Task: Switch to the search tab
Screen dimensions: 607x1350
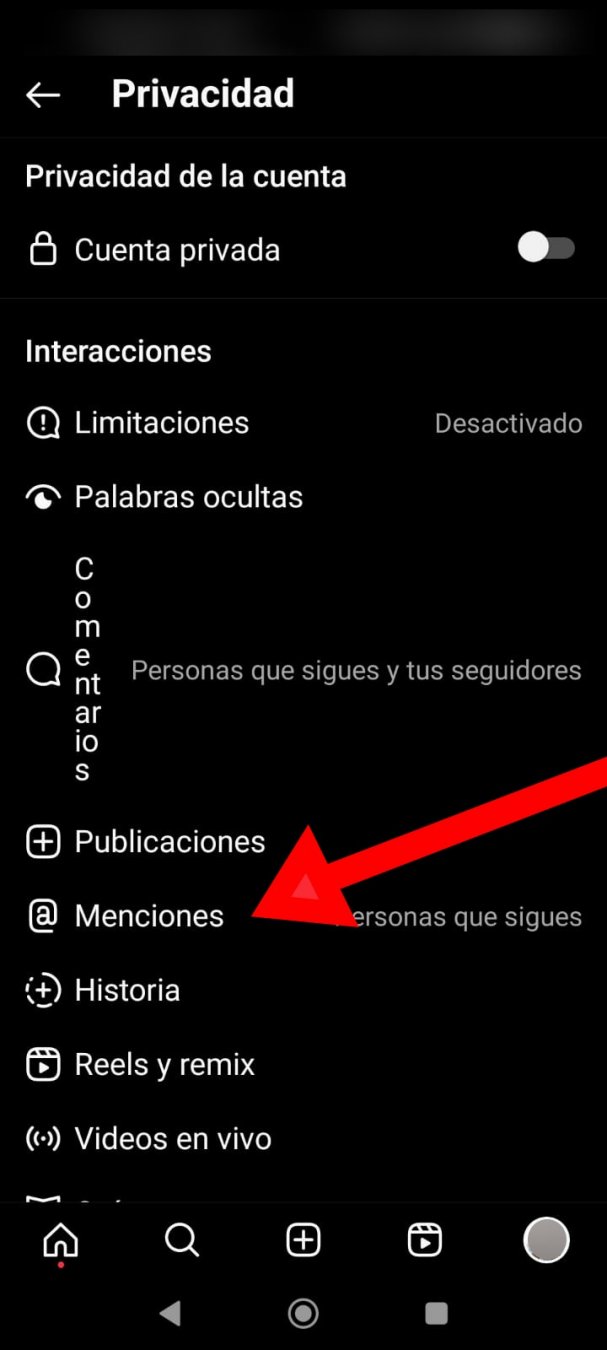Action: click(x=182, y=1241)
